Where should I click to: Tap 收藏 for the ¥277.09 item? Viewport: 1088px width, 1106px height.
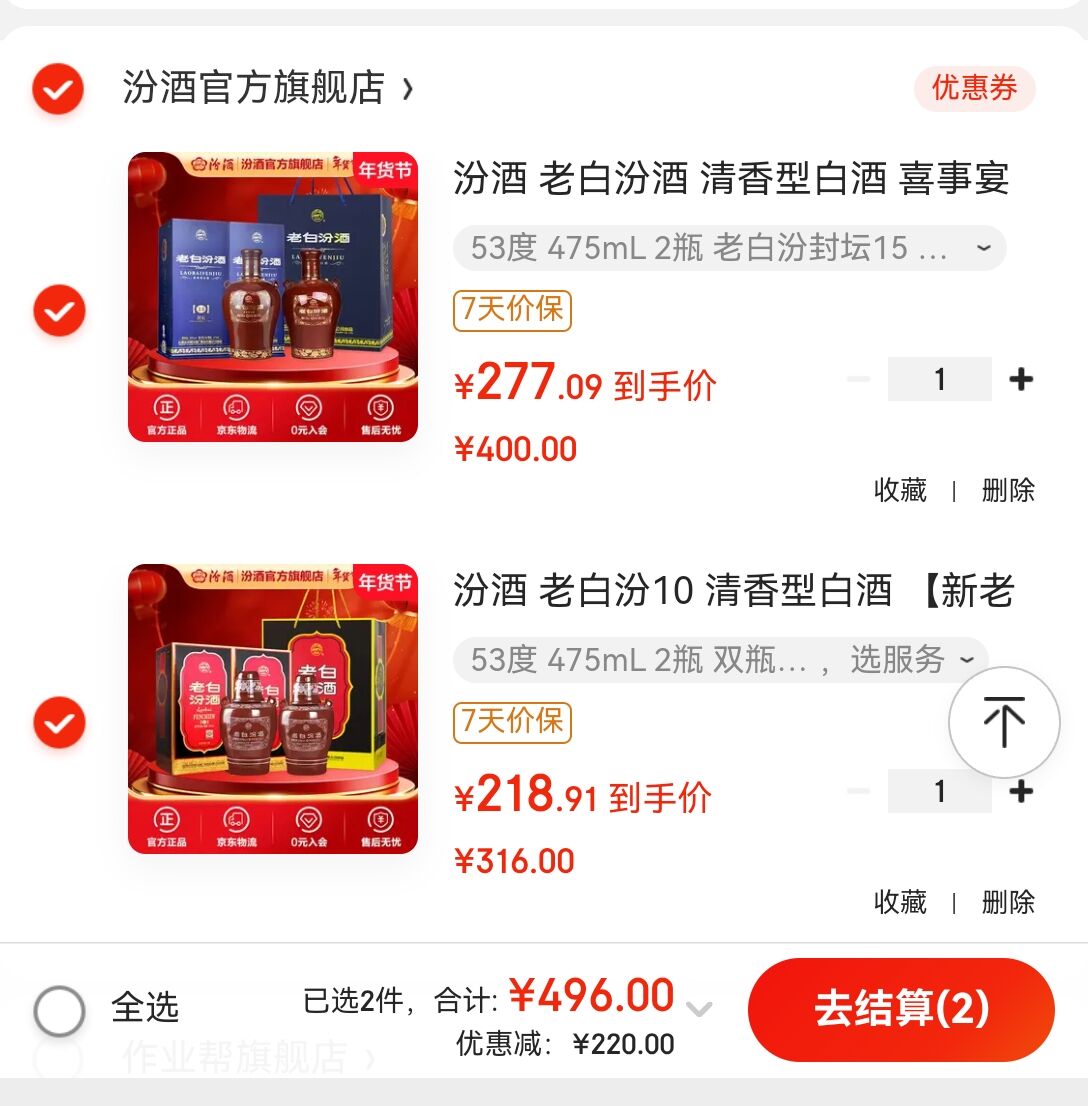900,491
